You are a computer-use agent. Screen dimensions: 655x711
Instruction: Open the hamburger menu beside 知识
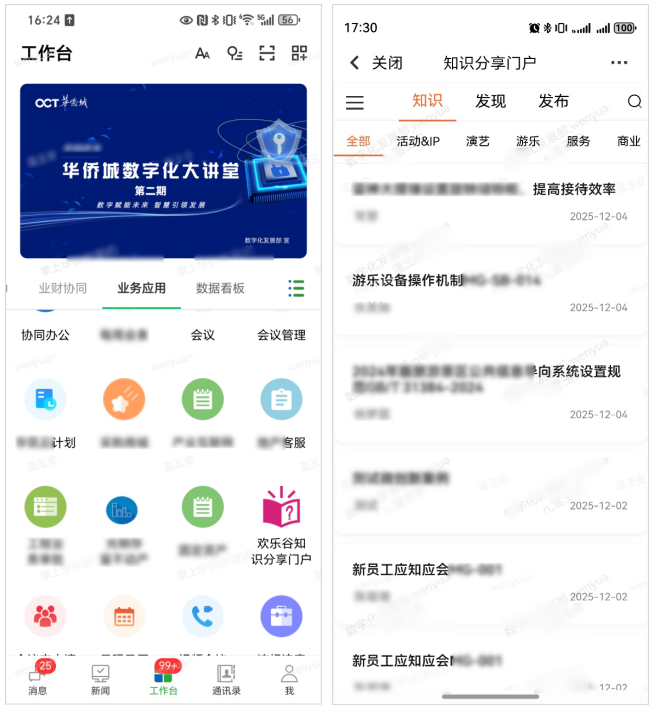[x=355, y=102]
